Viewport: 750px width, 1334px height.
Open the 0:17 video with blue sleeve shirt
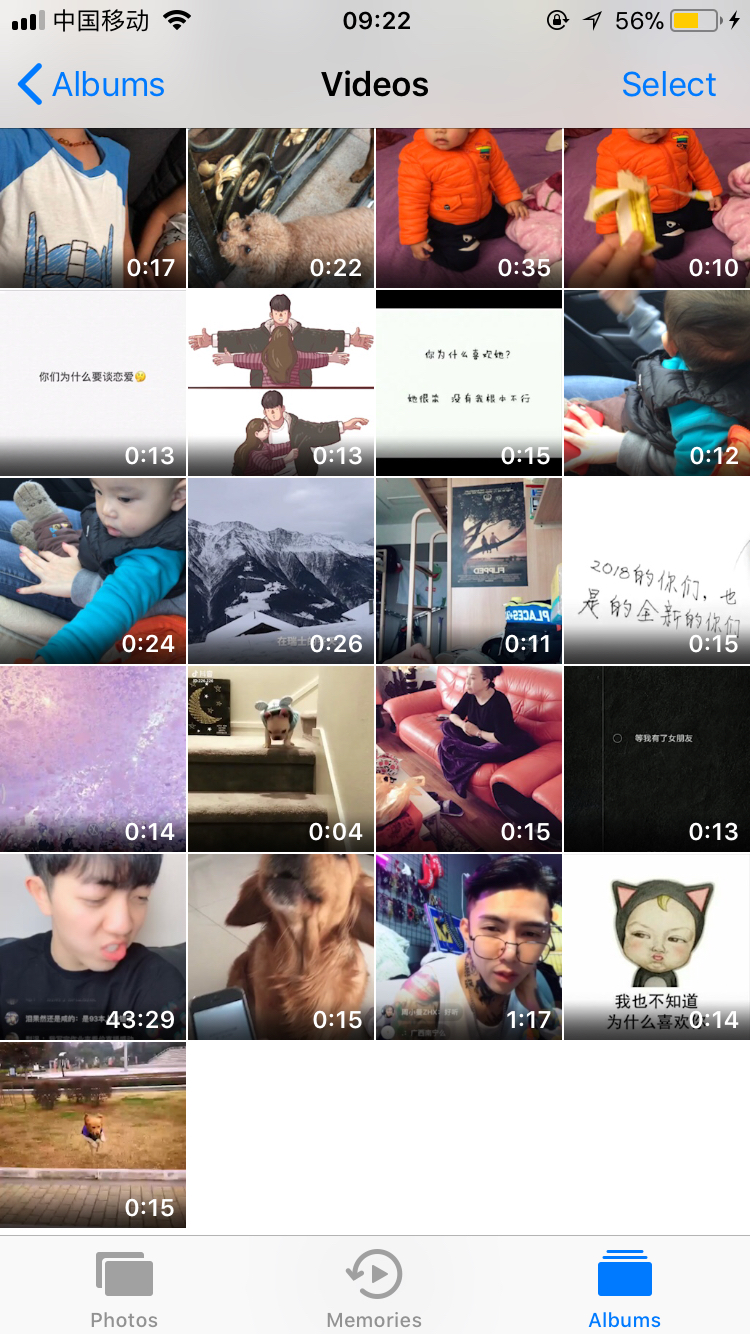tap(92, 206)
